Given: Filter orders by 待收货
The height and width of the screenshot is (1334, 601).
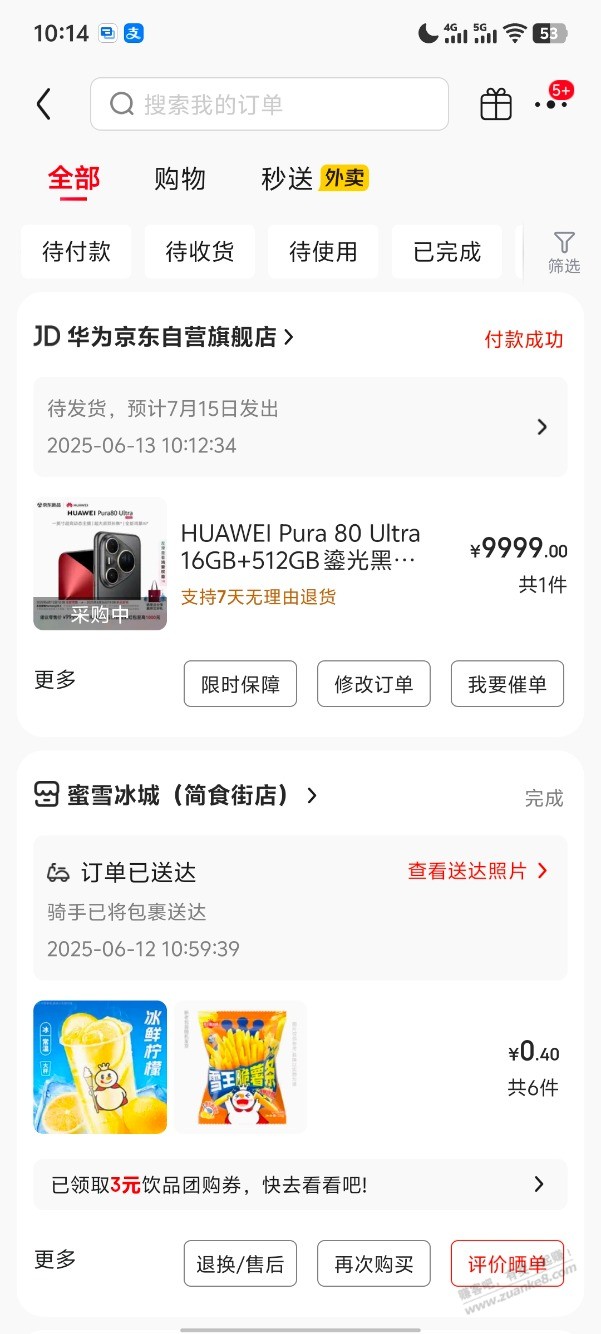Looking at the screenshot, I should [x=200, y=252].
